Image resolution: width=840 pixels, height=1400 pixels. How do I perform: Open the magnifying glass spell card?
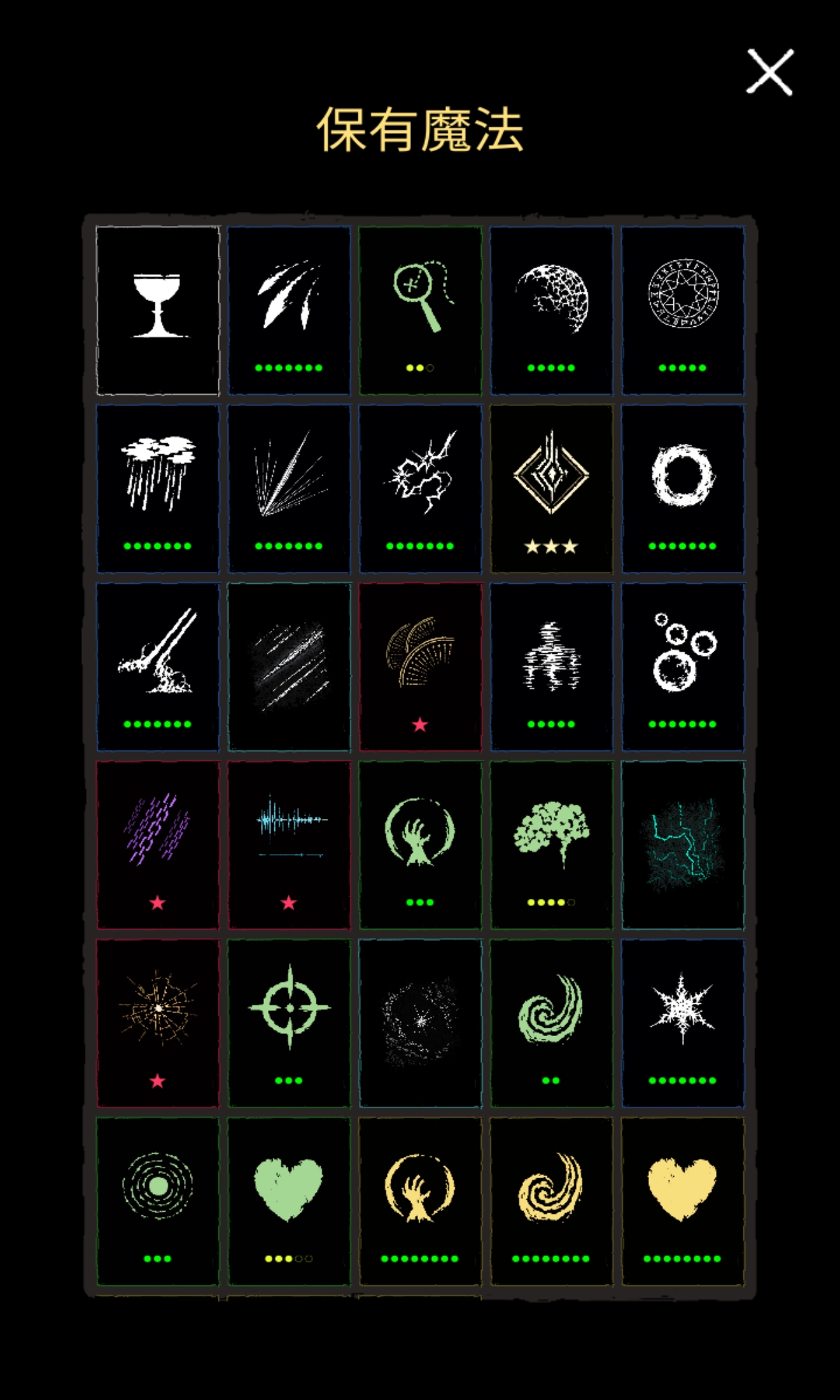tap(420, 310)
